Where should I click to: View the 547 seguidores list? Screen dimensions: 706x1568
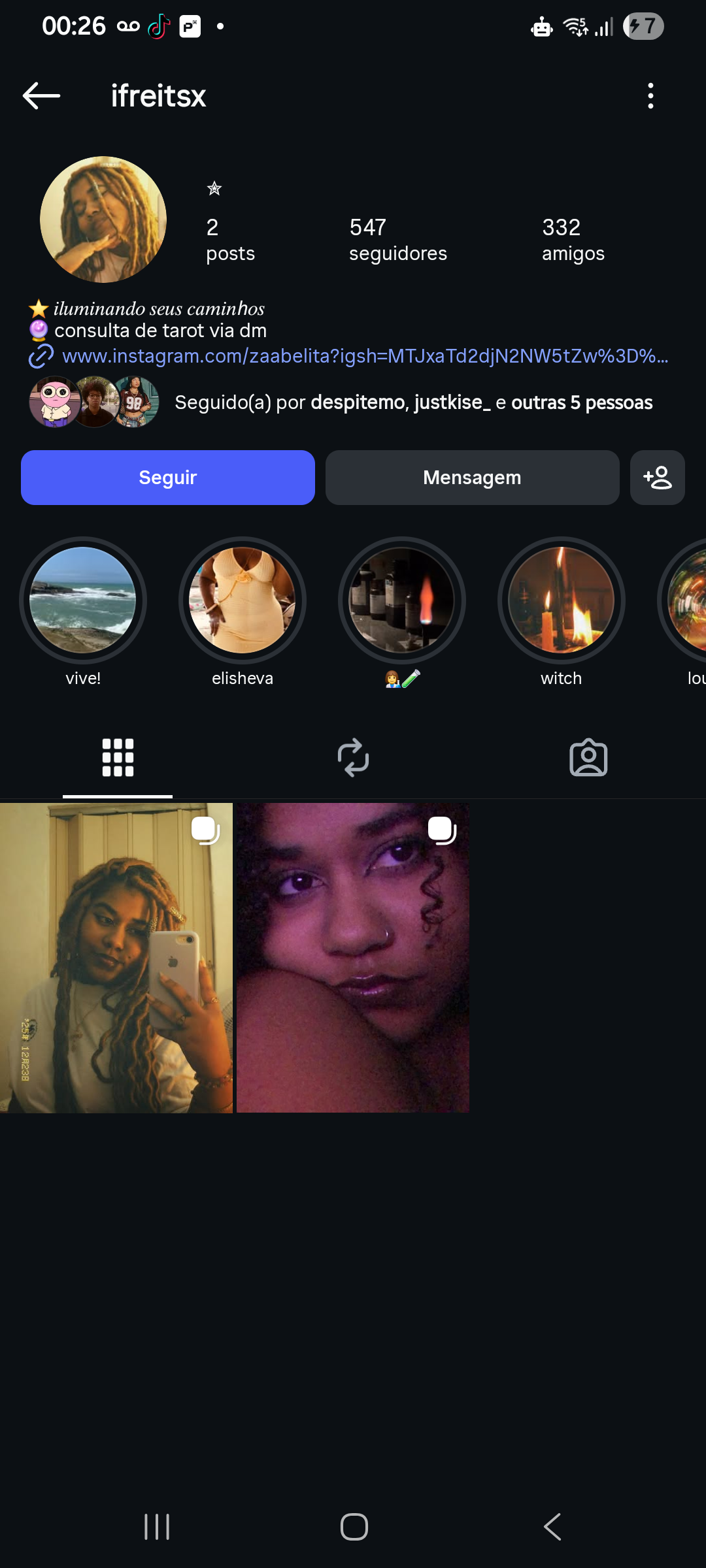coord(398,240)
